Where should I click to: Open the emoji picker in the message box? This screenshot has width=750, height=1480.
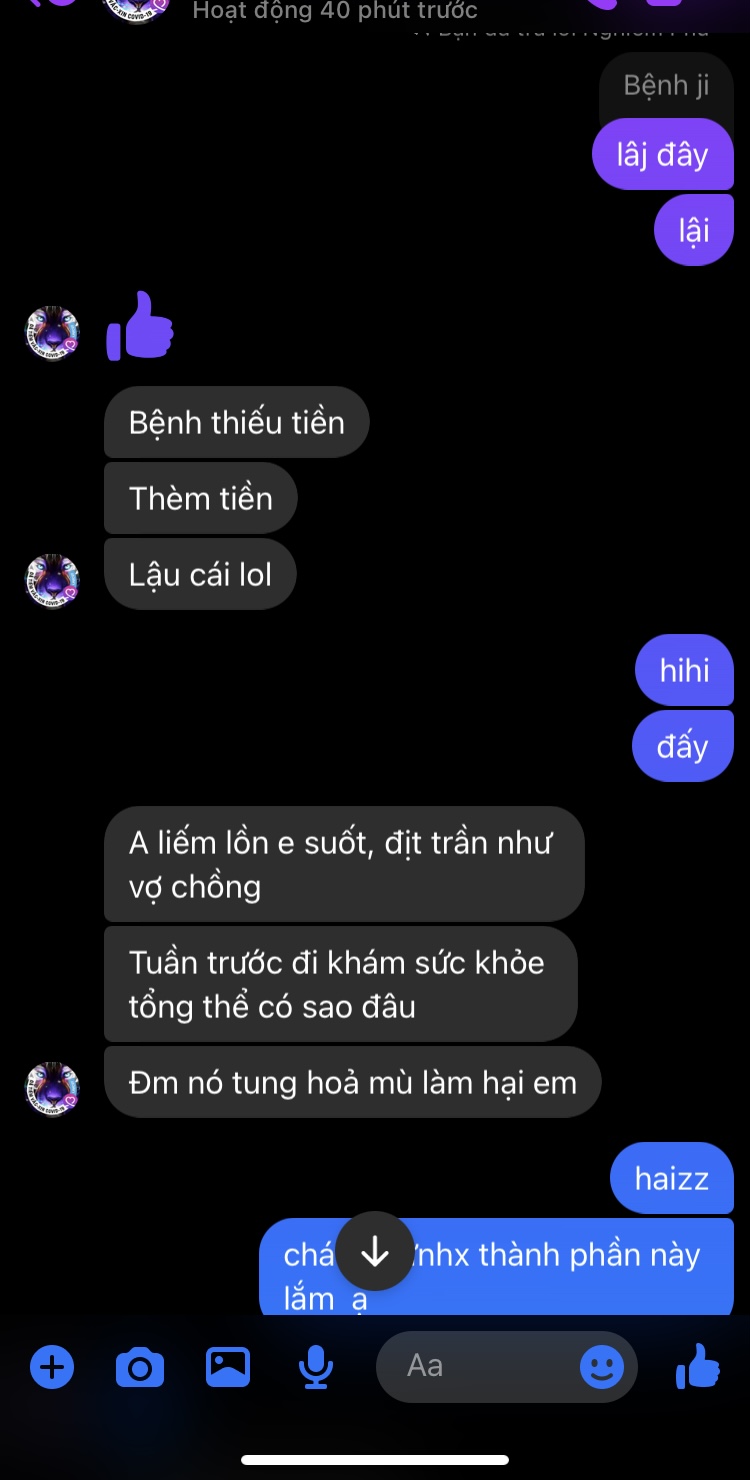click(602, 1366)
